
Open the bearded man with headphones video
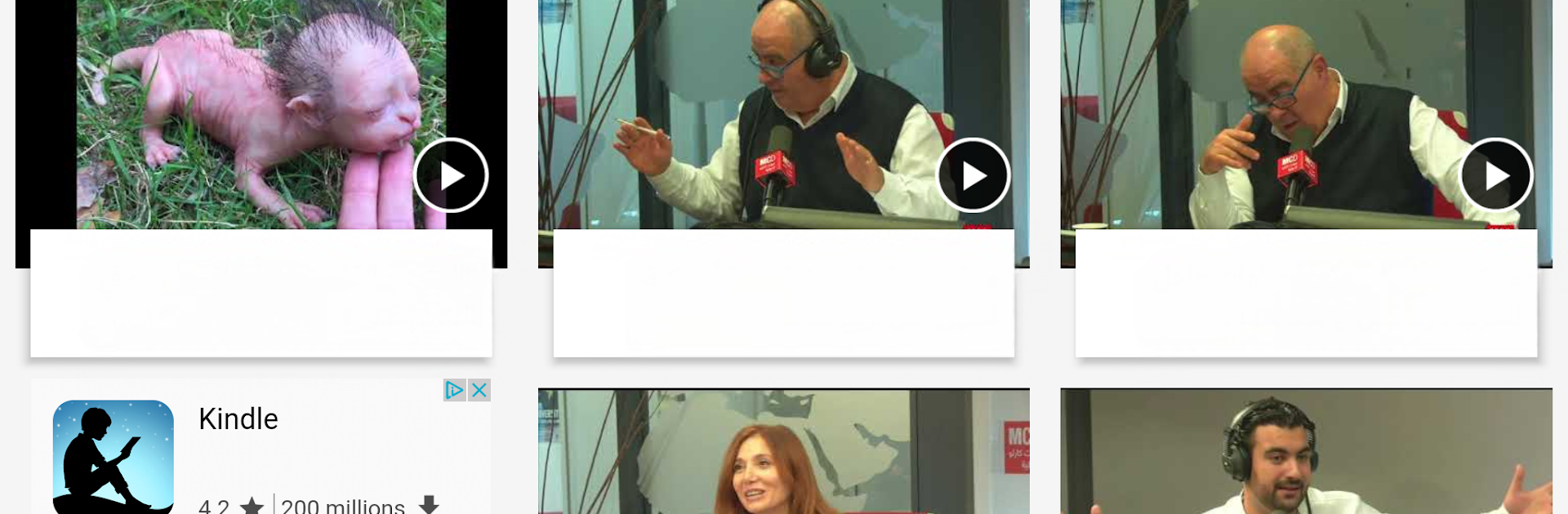[x=1305, y=453]
